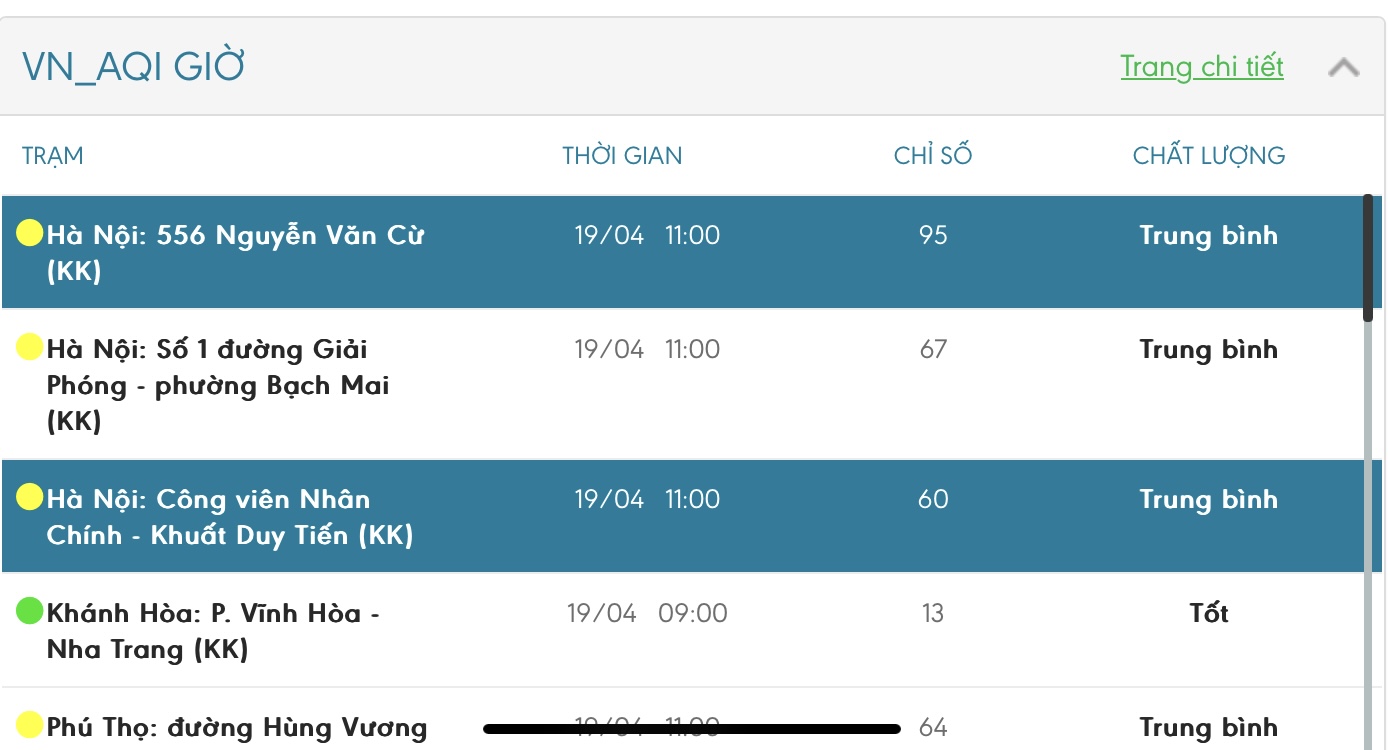Screen dimensions: 1388x750
Task: Choose Công viên Nhân Chính - Khuất Duy Tiến station
Action: click(229, 517)
